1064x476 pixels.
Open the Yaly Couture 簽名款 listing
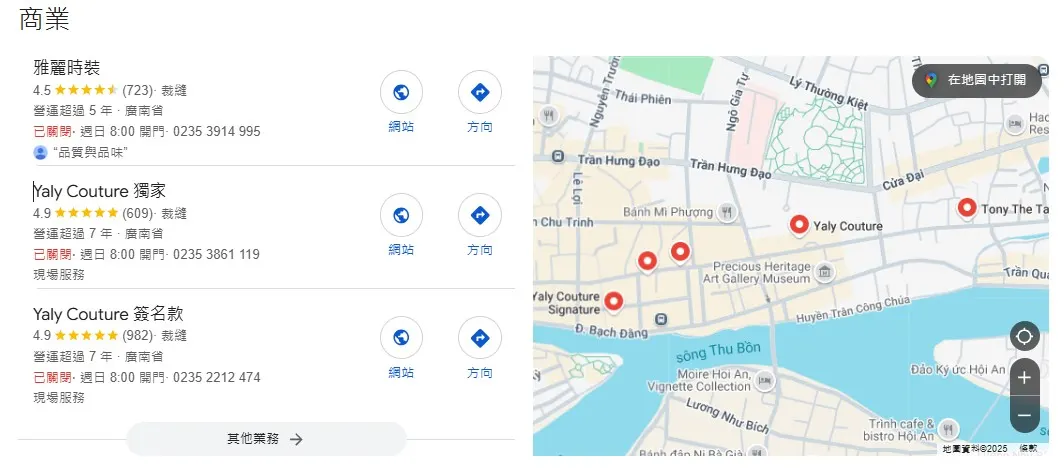click(x=108, y=314)
